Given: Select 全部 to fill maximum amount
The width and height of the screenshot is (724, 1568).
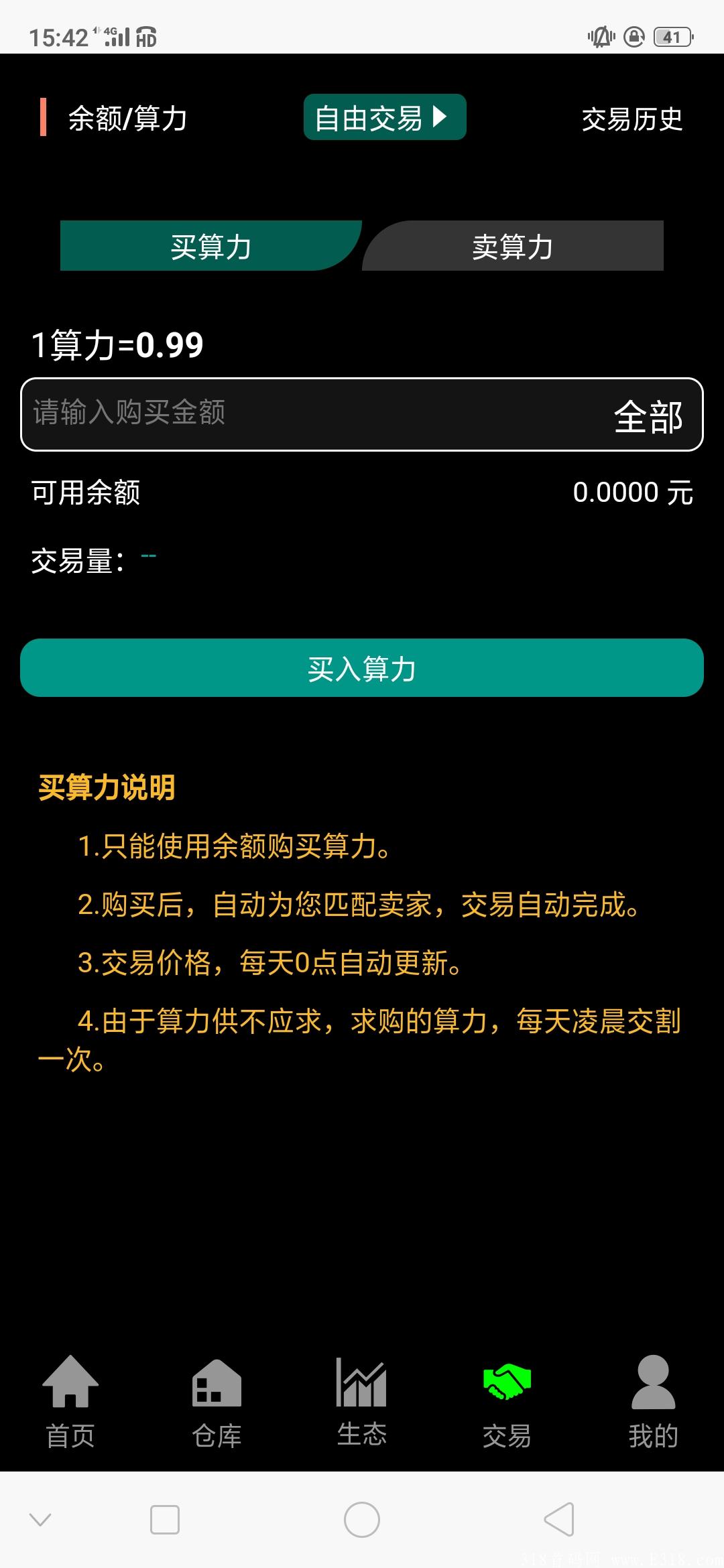Looking at the screenshot, I should [648, 414].
